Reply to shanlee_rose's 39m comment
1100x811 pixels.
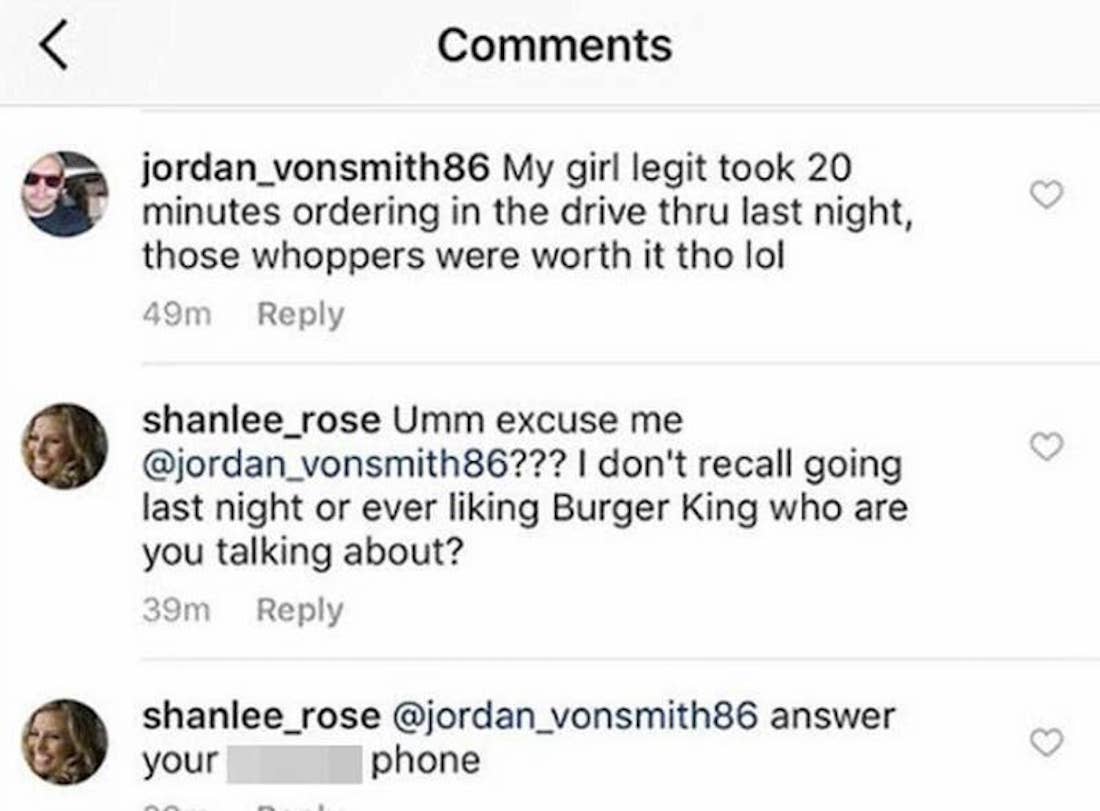[300, 610]
